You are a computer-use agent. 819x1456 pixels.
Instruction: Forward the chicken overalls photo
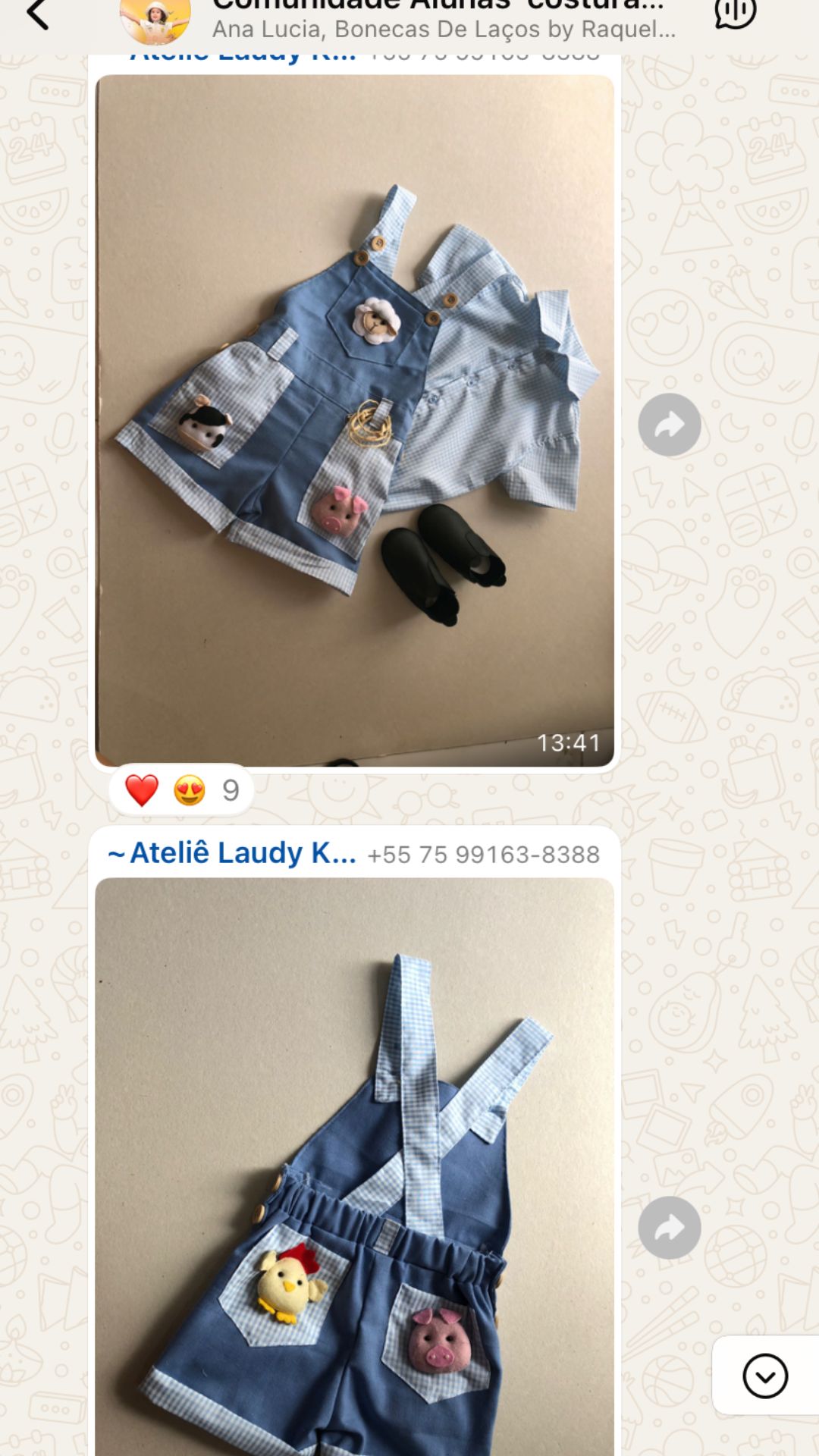(669, 1228)
